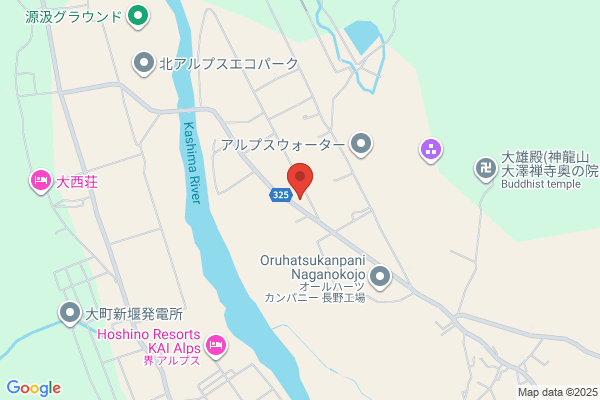Viewport: 600px width, 400px height.
Task: Select the 大西荘 lodging marker
Action: 41,181
